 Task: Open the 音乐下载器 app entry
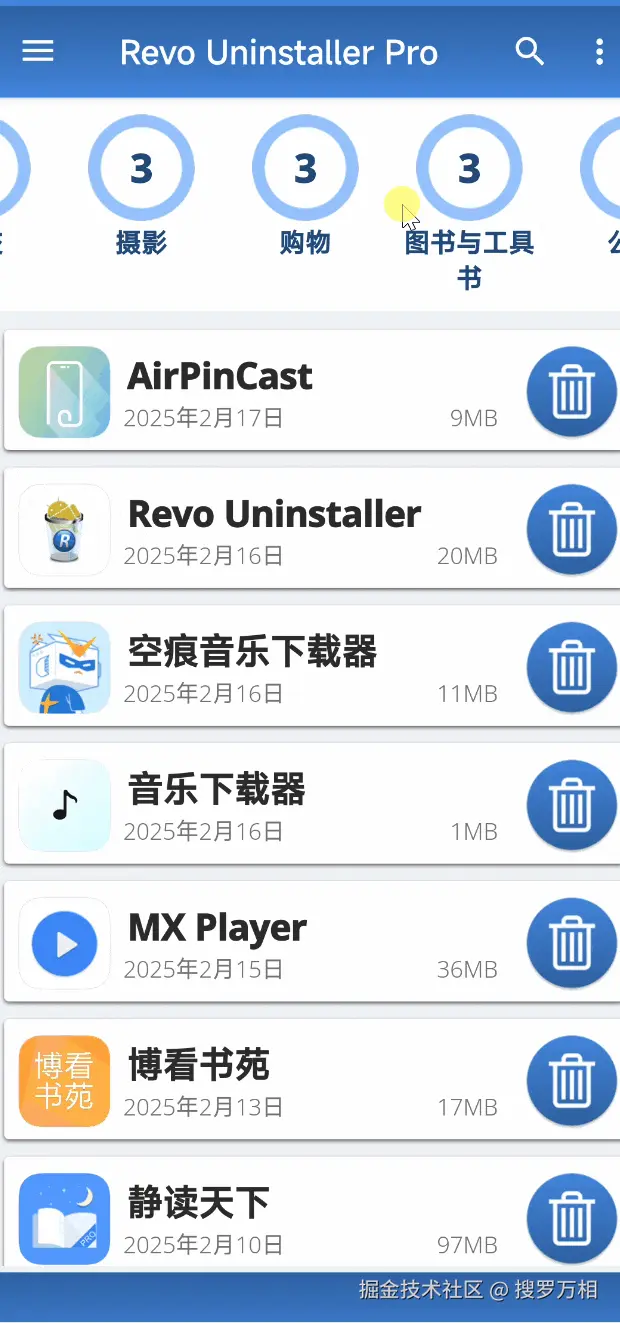click(260, 805)
